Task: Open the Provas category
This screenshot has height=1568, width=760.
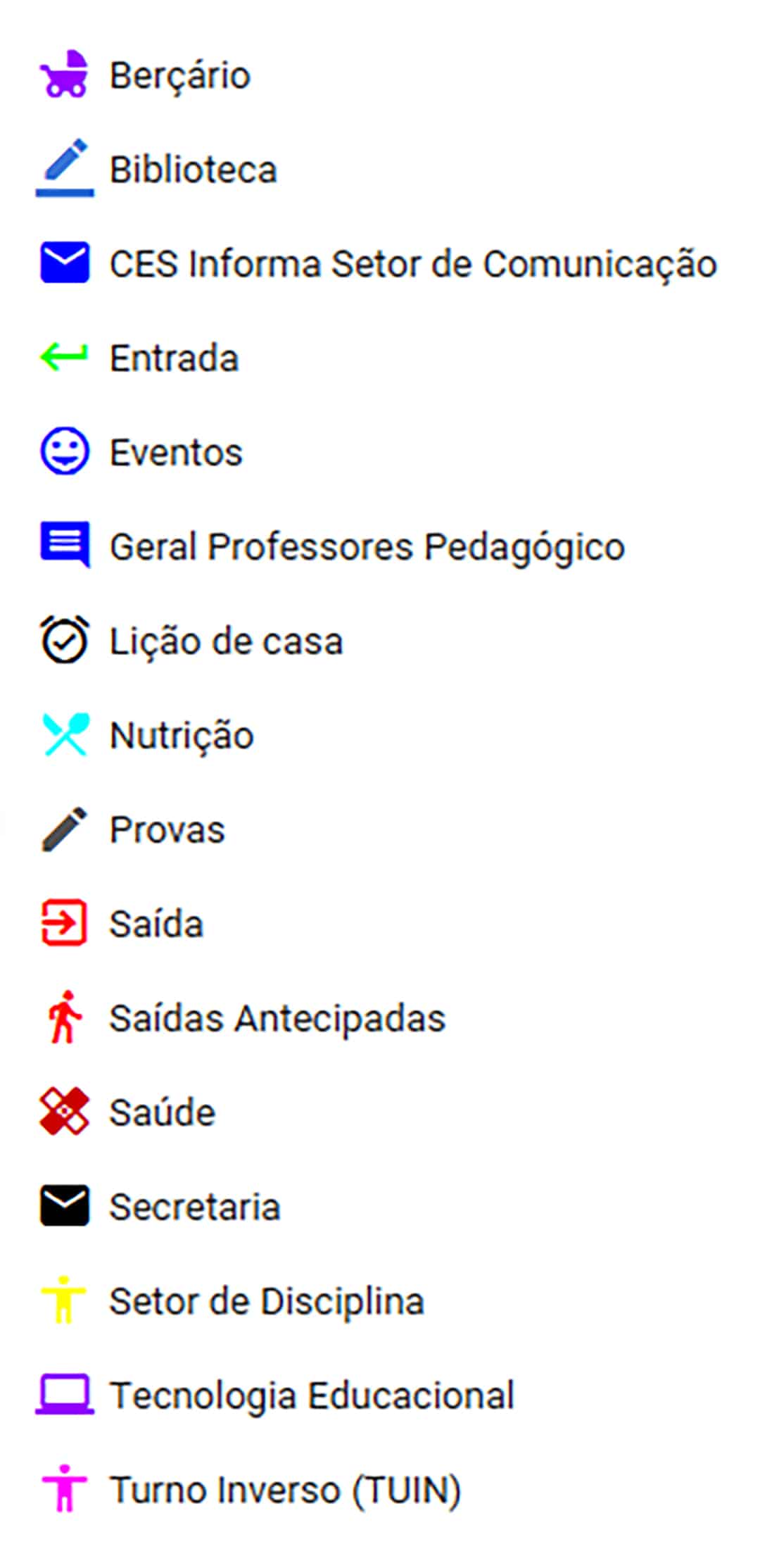Action: click(x=167, y=829)
